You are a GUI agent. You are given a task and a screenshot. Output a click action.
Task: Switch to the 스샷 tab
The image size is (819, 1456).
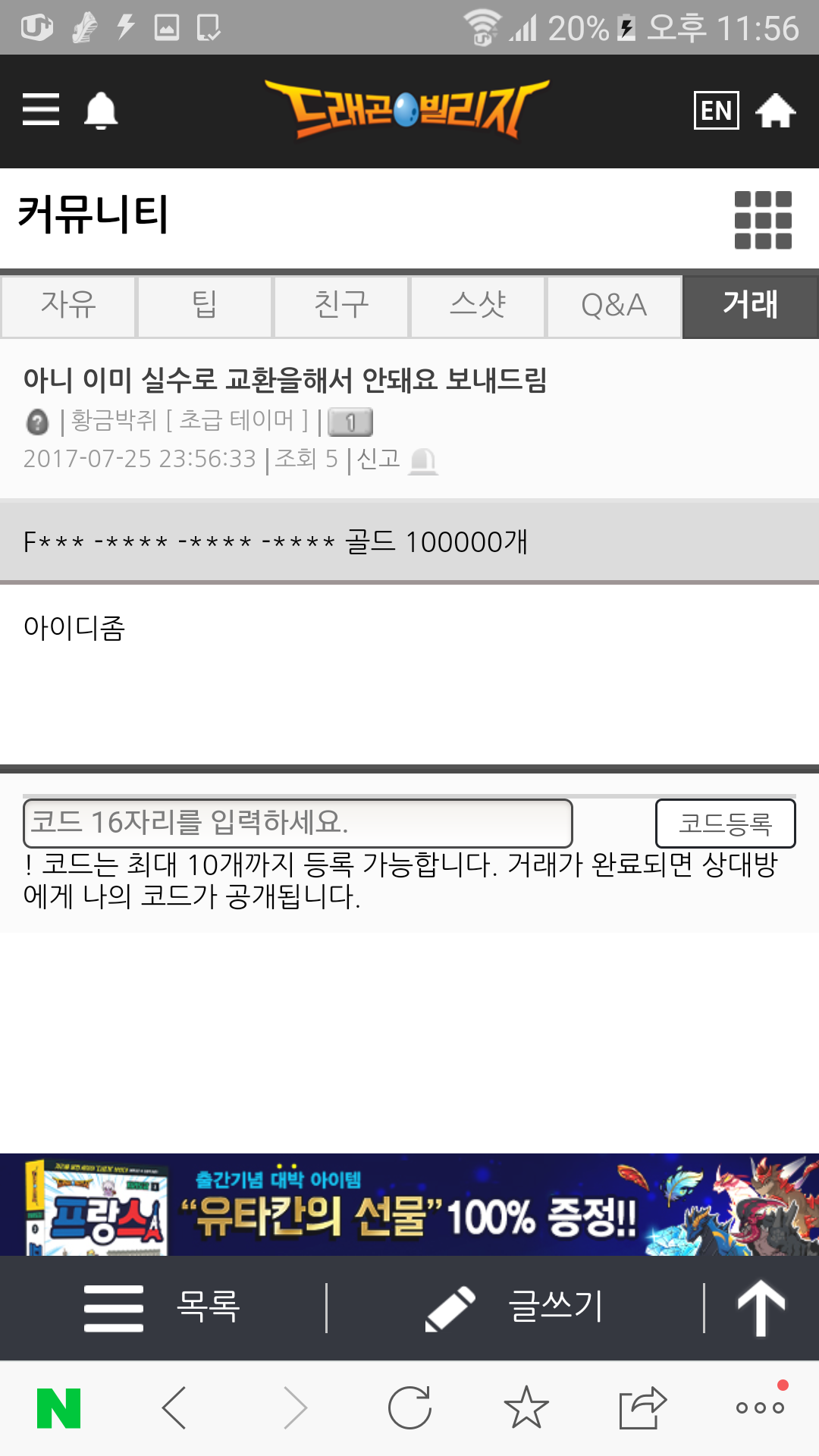tap(478, 306)
